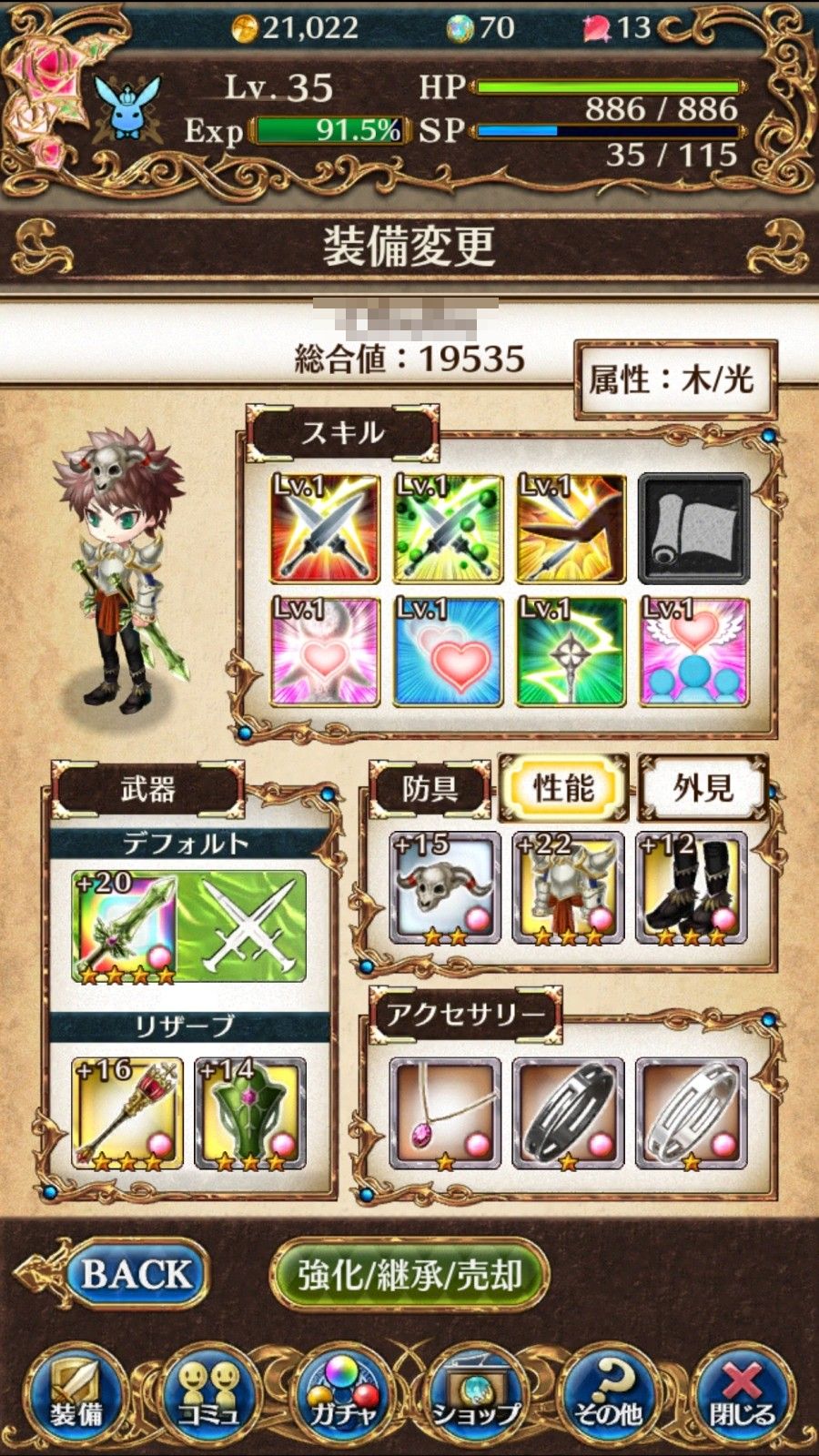Select the +14 green shield reserve weapon
The height and width of the screenshot is (1456, 819).
[250, 1113]
